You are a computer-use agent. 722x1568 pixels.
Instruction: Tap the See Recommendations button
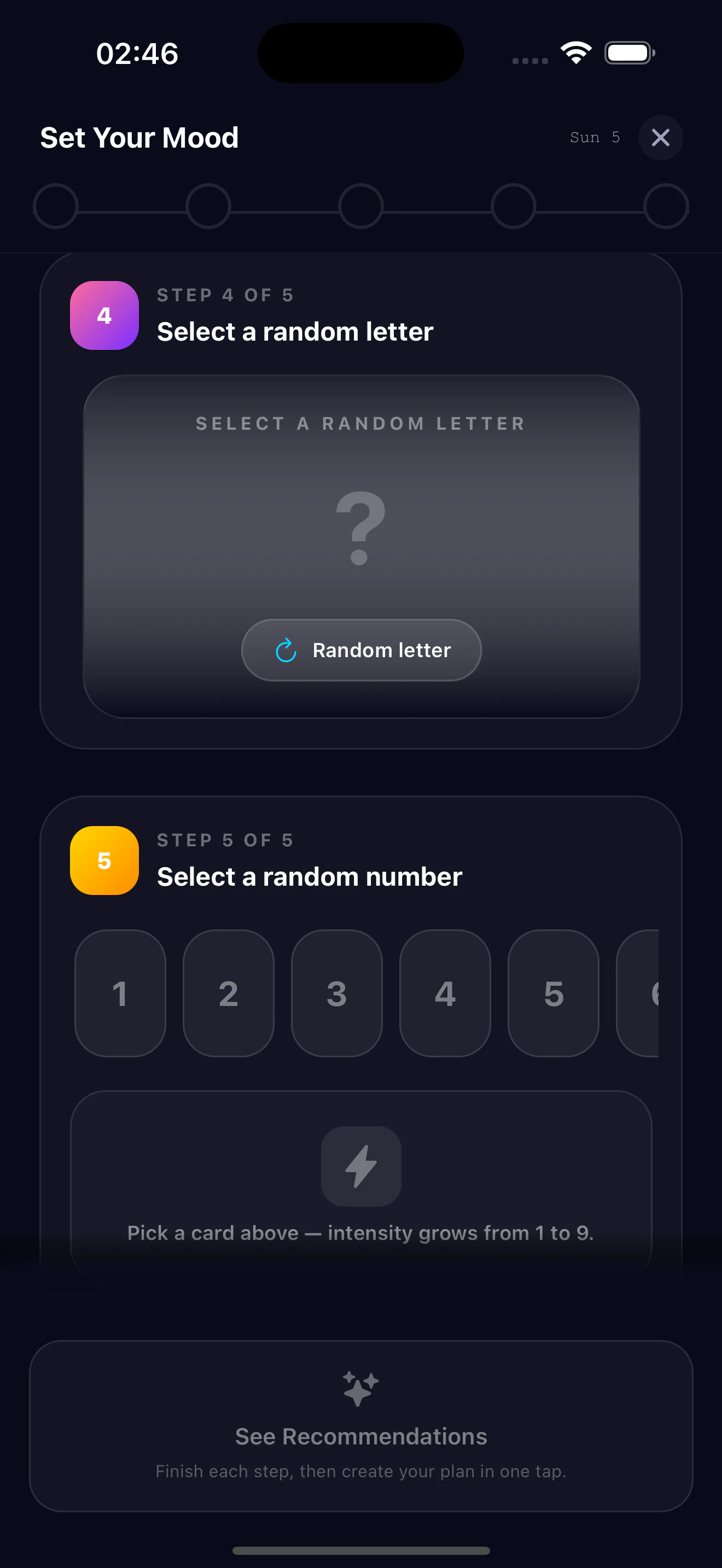361,1425
